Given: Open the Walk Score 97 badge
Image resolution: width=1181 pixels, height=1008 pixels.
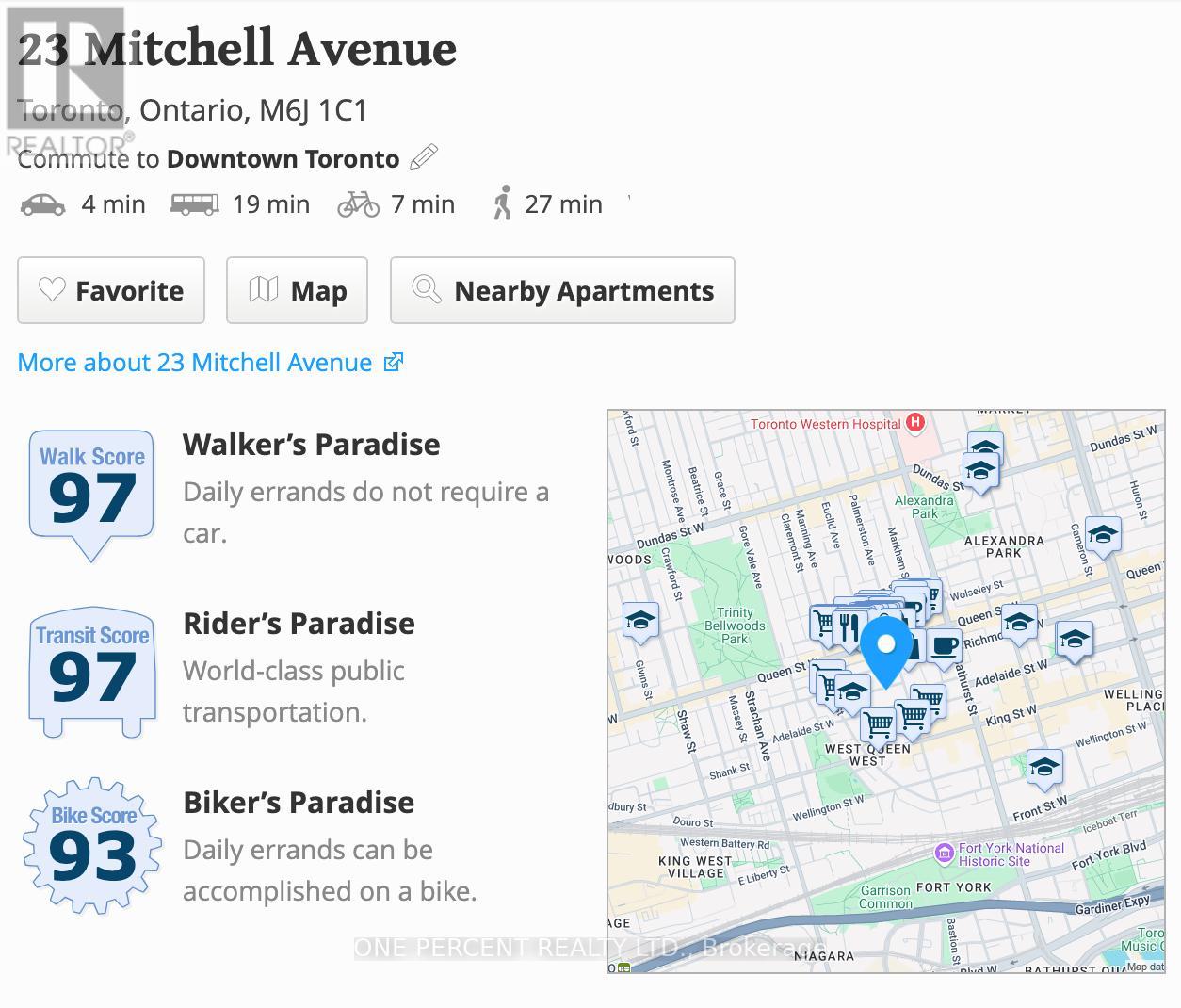Looking at the screenshot, I should click(92, 490).
